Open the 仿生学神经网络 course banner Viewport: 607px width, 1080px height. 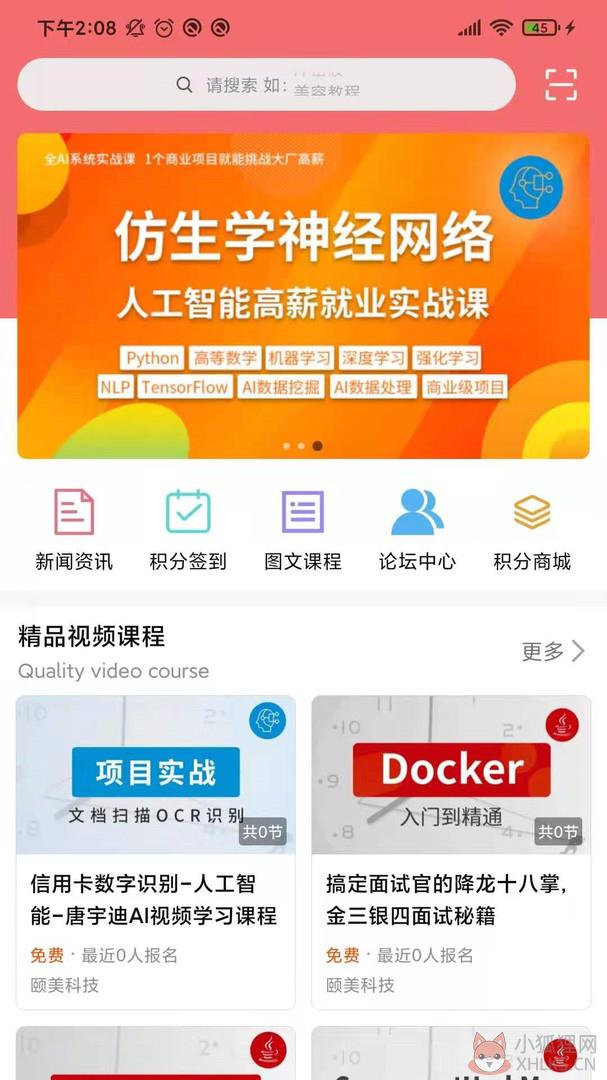click(303, 295)
